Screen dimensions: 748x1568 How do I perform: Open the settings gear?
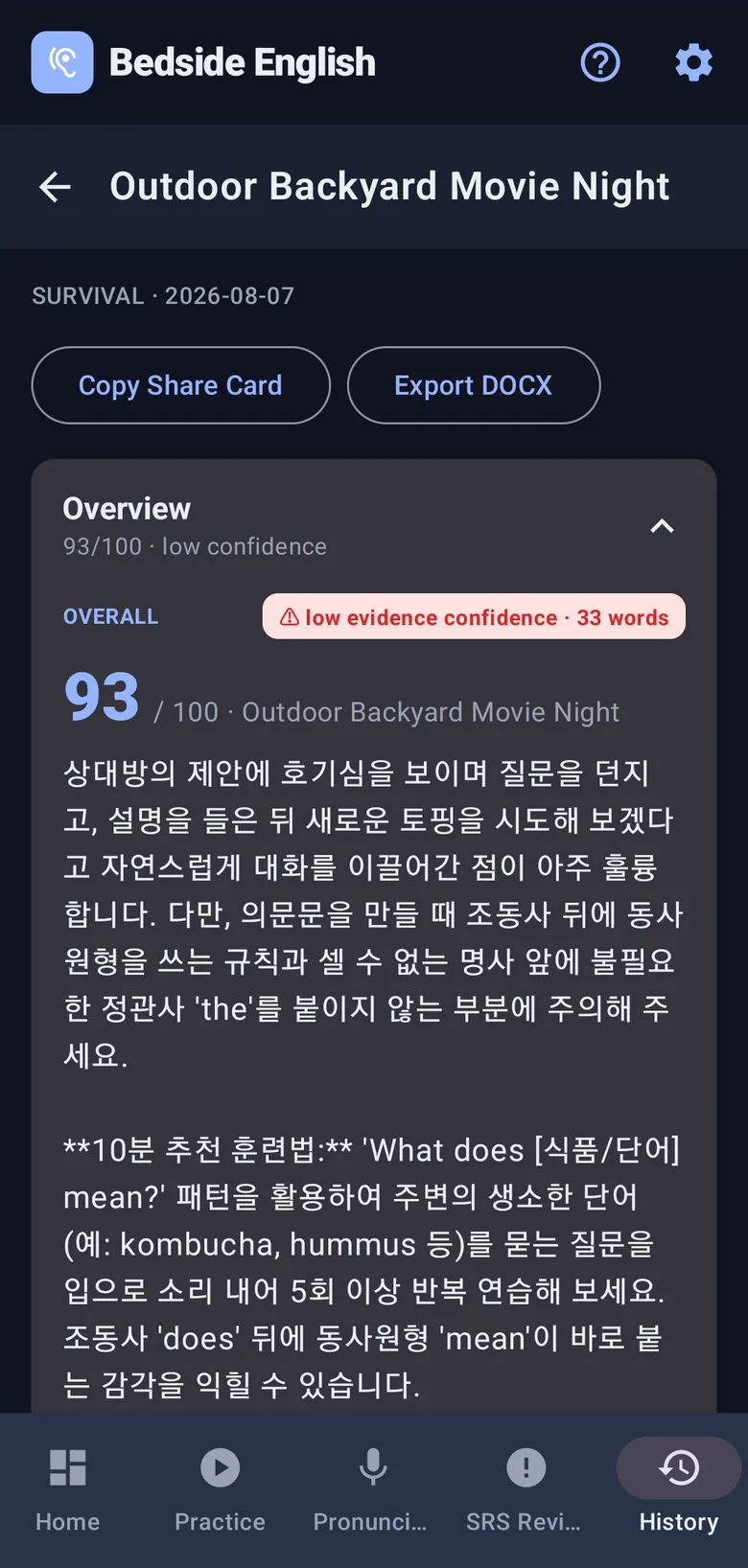[693, 62]
